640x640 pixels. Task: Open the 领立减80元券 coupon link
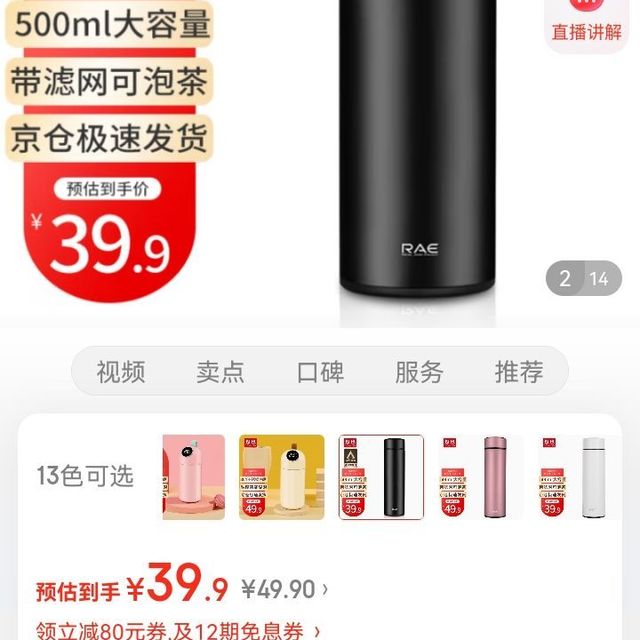[180, 630]
